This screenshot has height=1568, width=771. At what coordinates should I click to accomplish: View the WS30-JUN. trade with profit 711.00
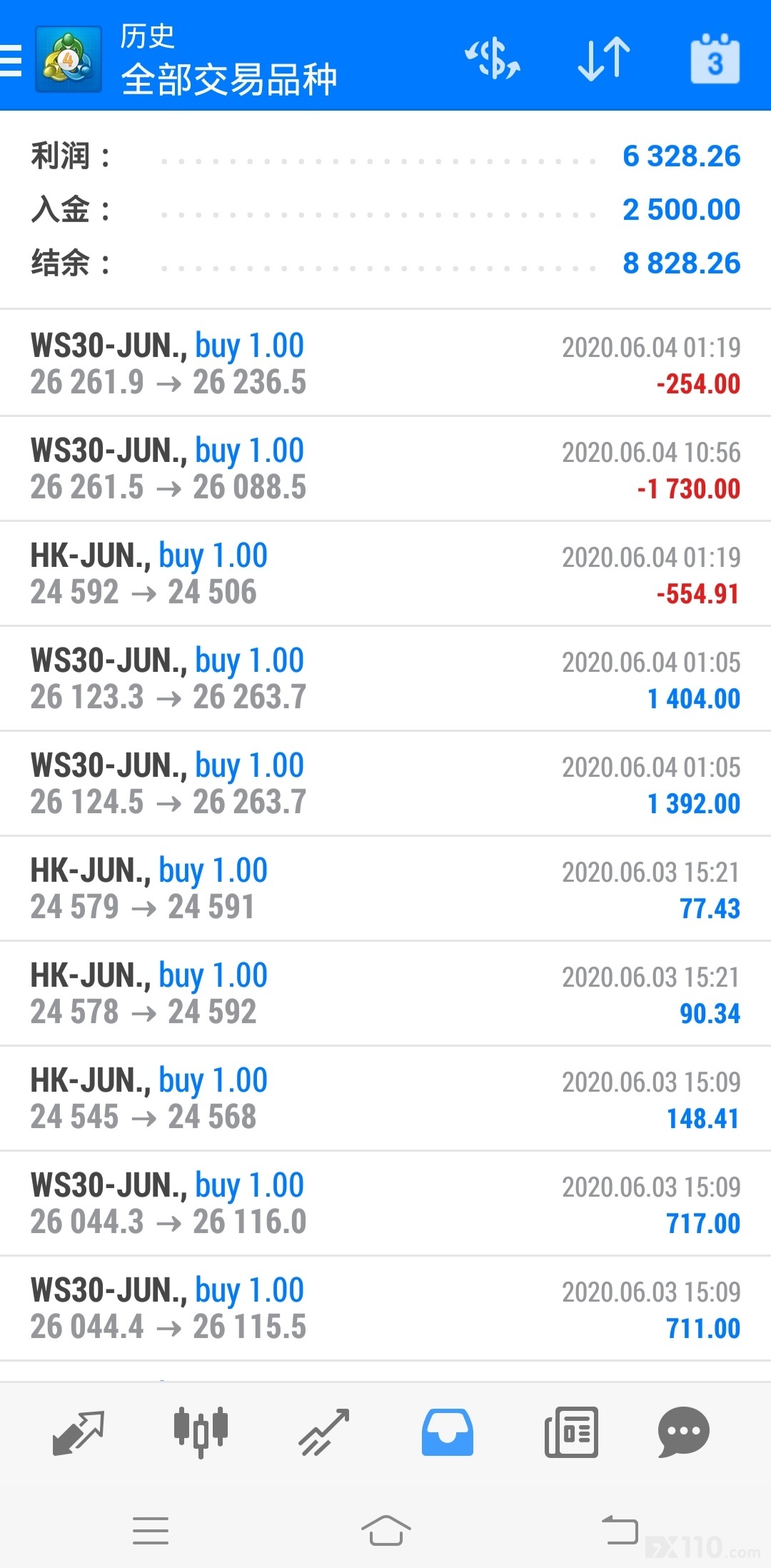(385, 1308)
